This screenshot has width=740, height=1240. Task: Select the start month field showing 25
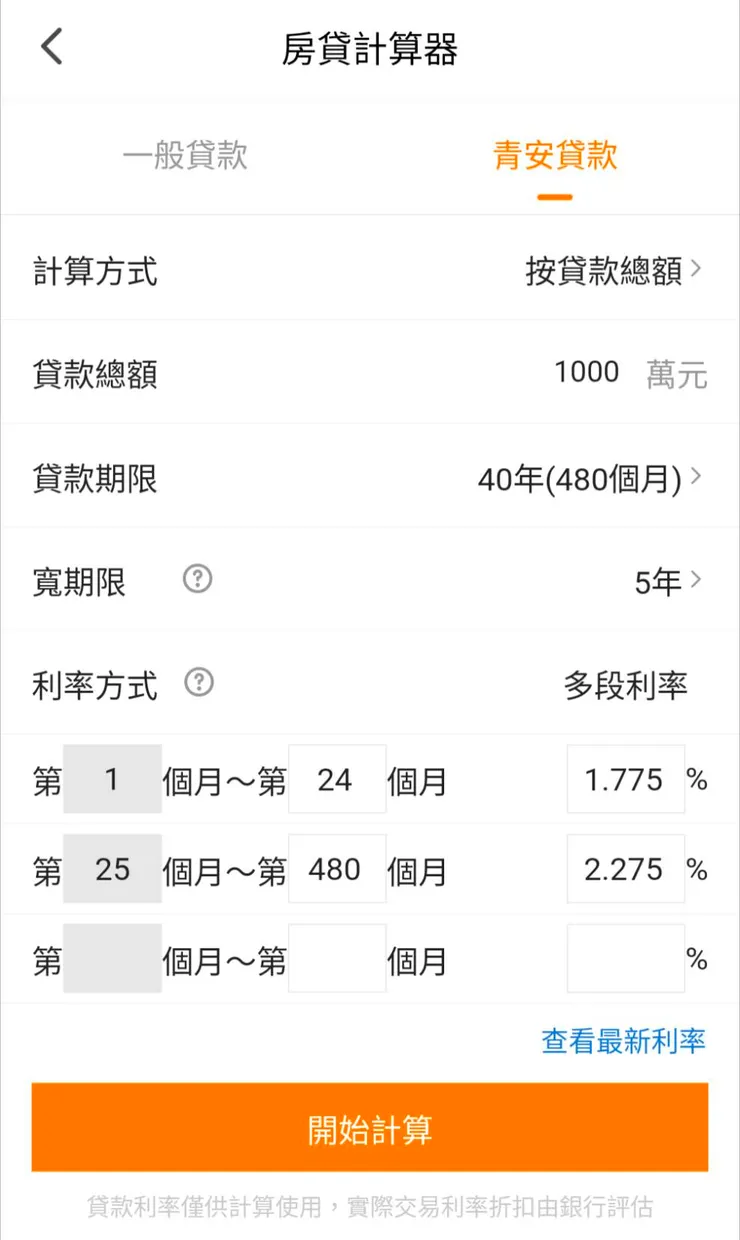112,869
